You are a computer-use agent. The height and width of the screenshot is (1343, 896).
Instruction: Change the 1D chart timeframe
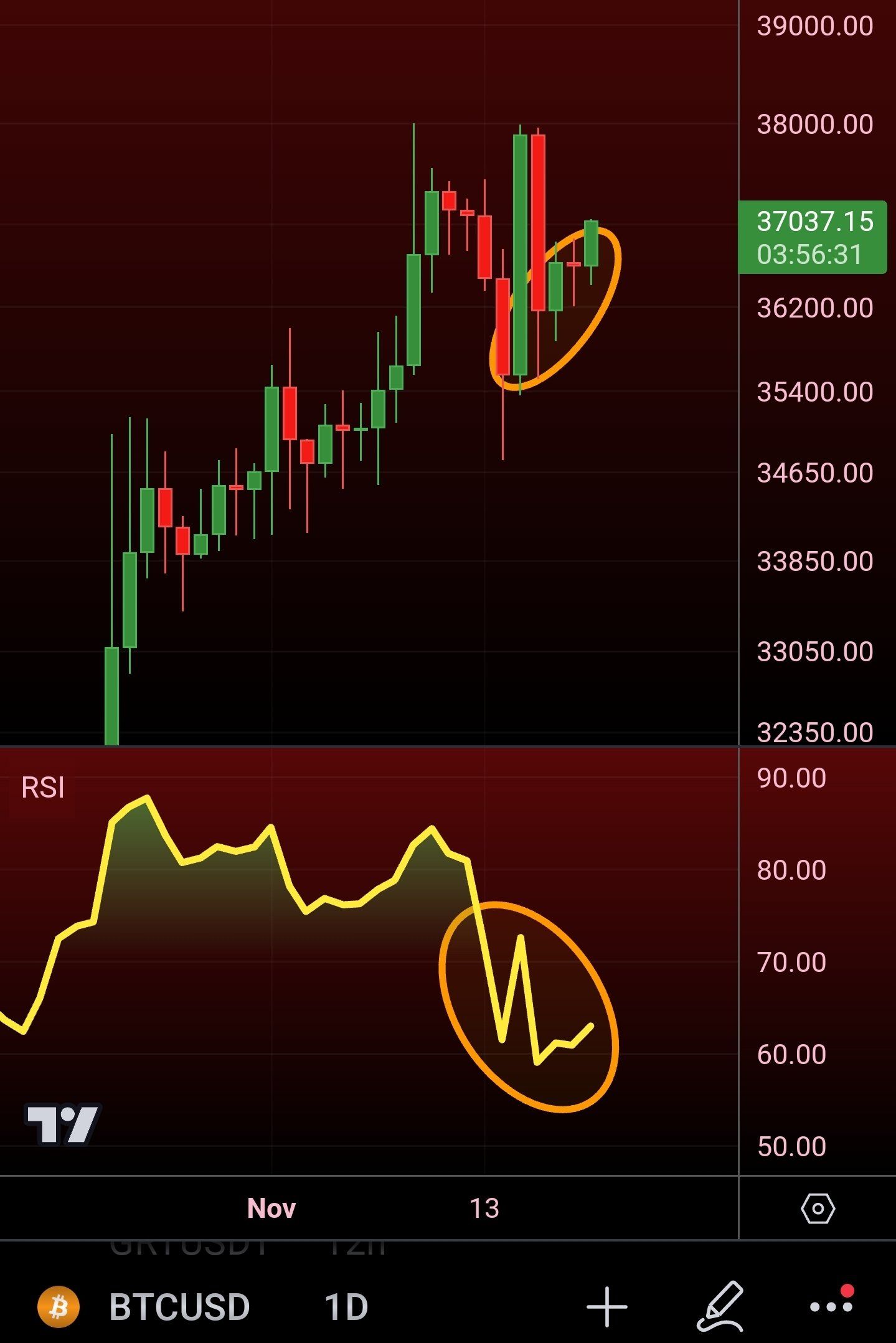tap(346, 1306)
